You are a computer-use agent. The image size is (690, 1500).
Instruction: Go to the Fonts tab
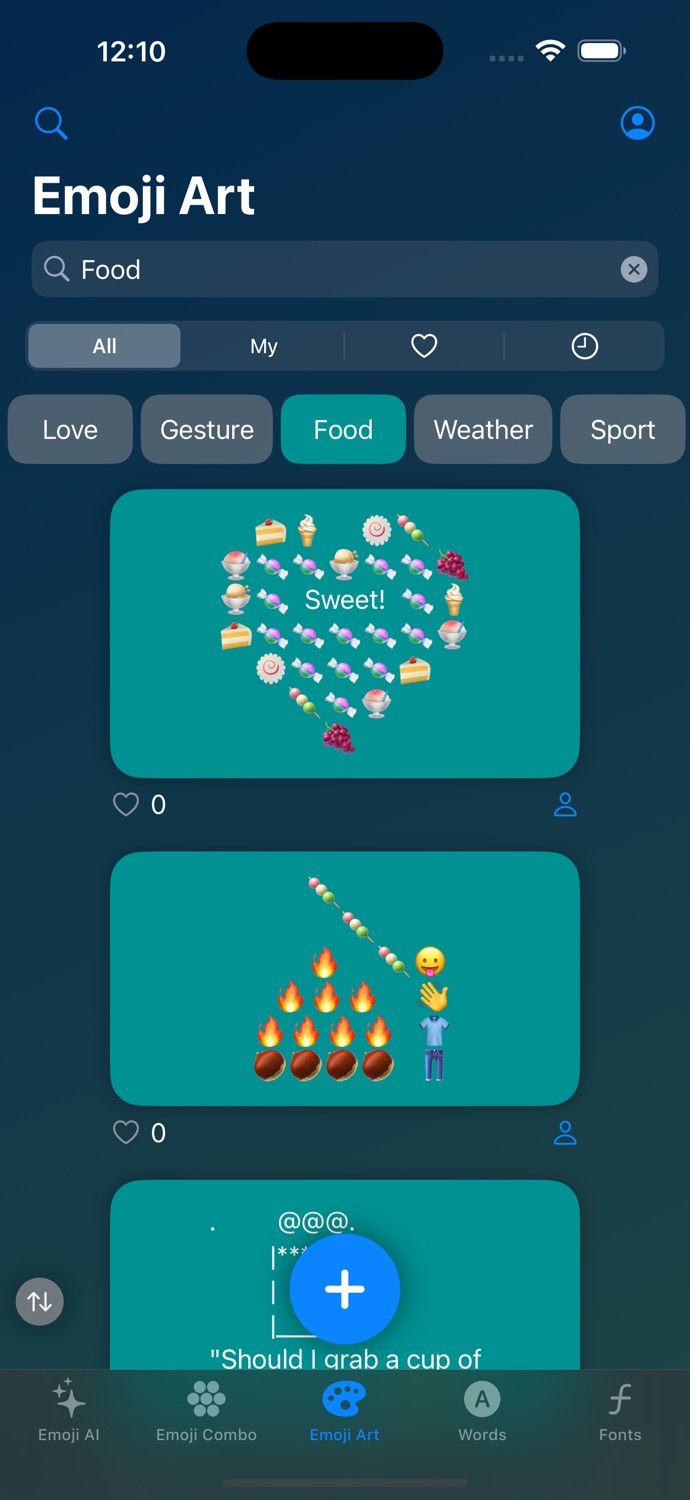click(620, 1410)
